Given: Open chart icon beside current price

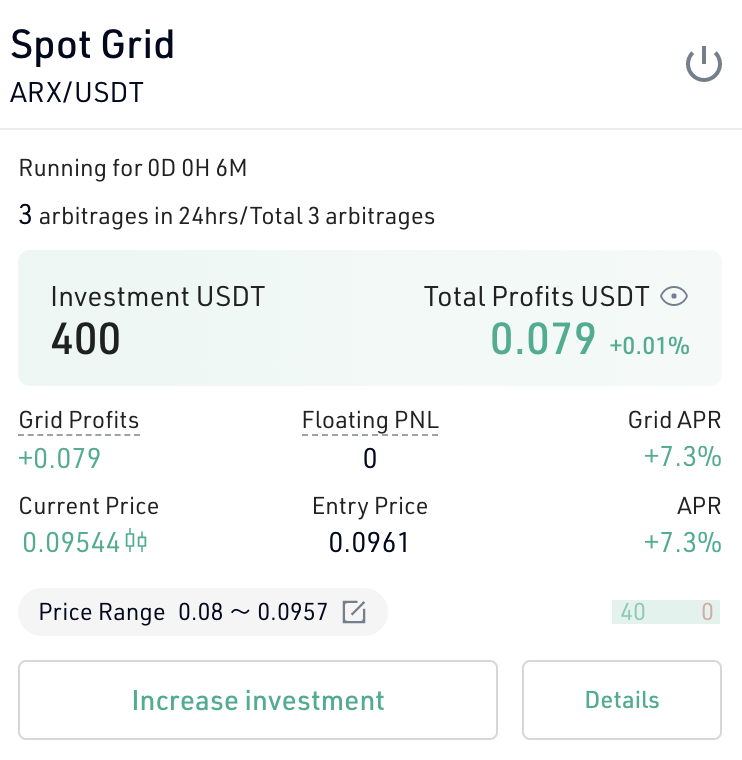Looking at the screenshot, I should 137,542.
